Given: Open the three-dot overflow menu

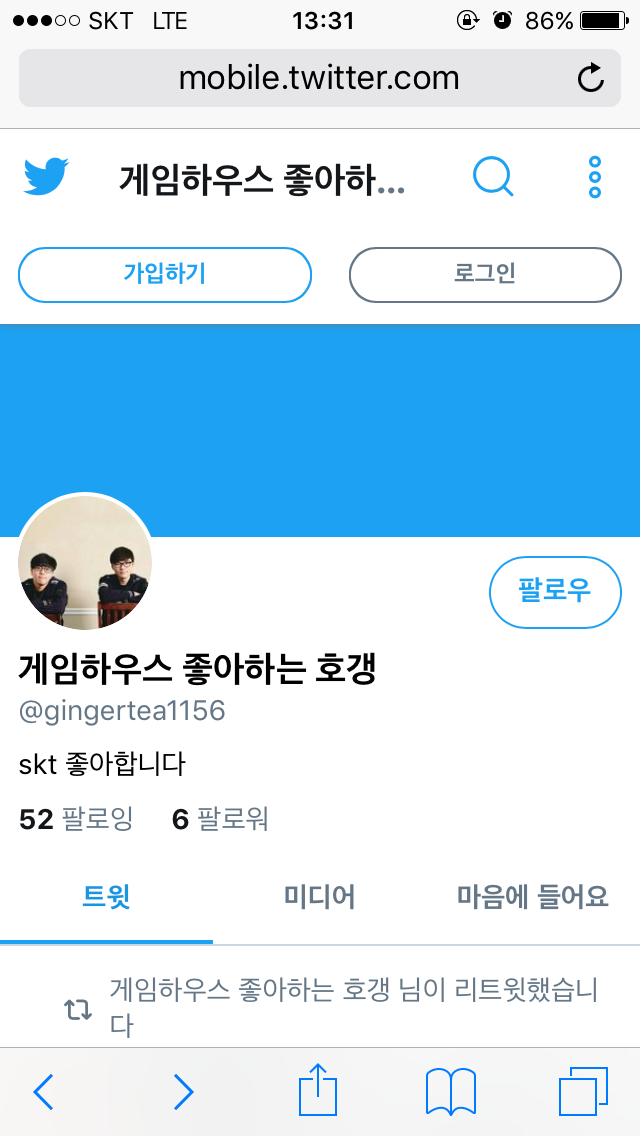Looking at the screenshot, I should [595, 178].
